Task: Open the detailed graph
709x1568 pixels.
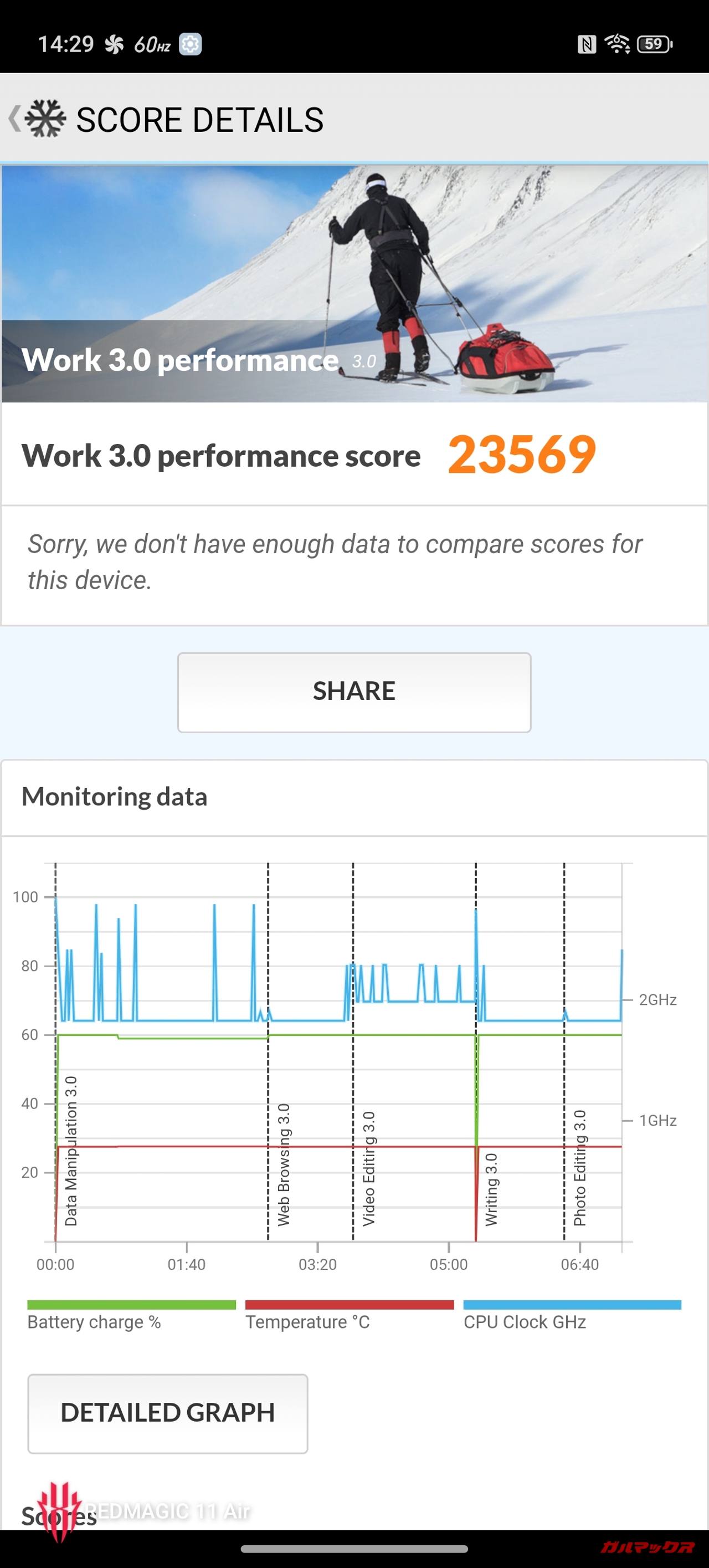Action: [x=167, y=1413]
